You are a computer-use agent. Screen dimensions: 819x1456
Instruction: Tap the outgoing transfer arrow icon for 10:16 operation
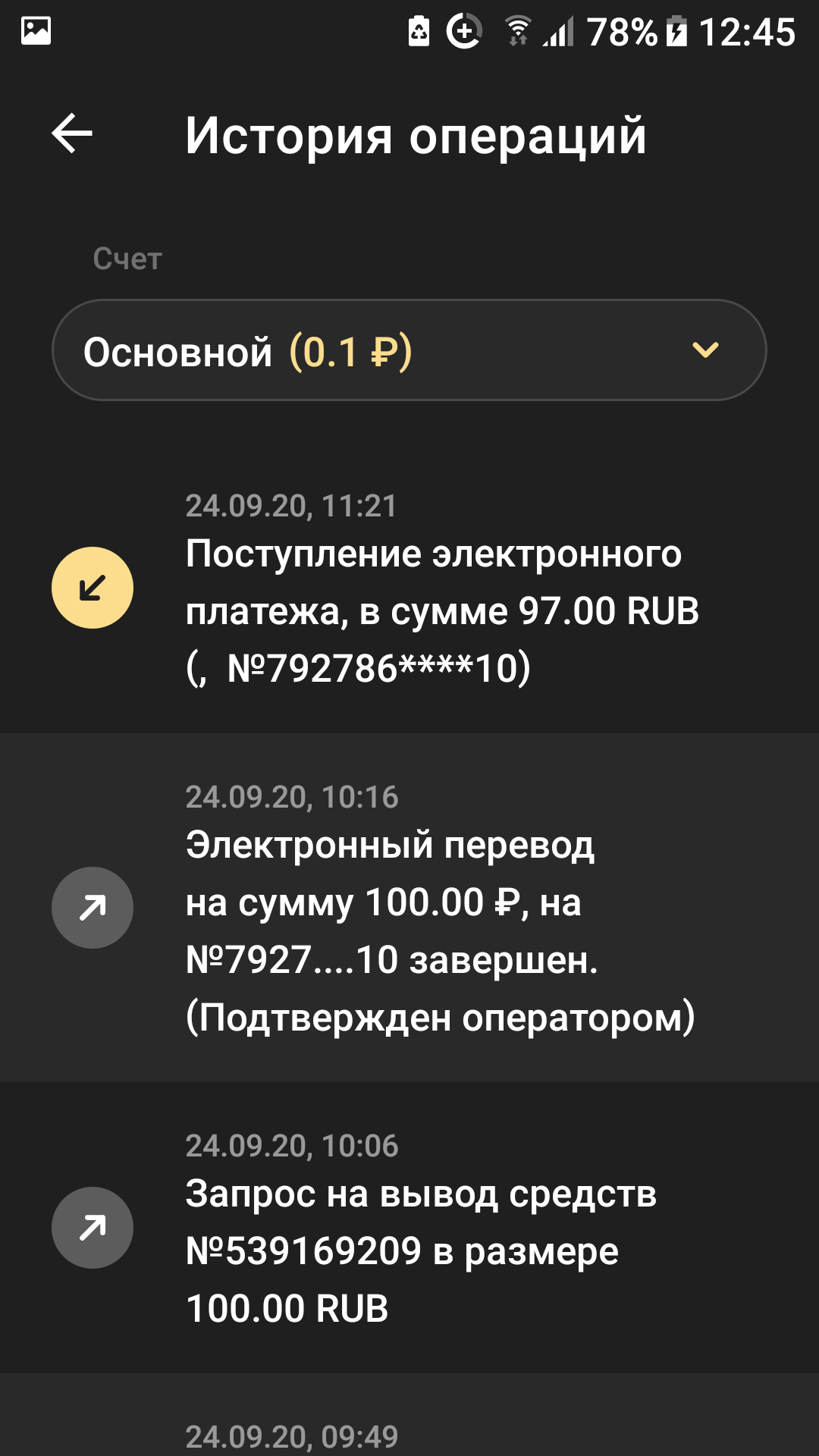point(93,907)
